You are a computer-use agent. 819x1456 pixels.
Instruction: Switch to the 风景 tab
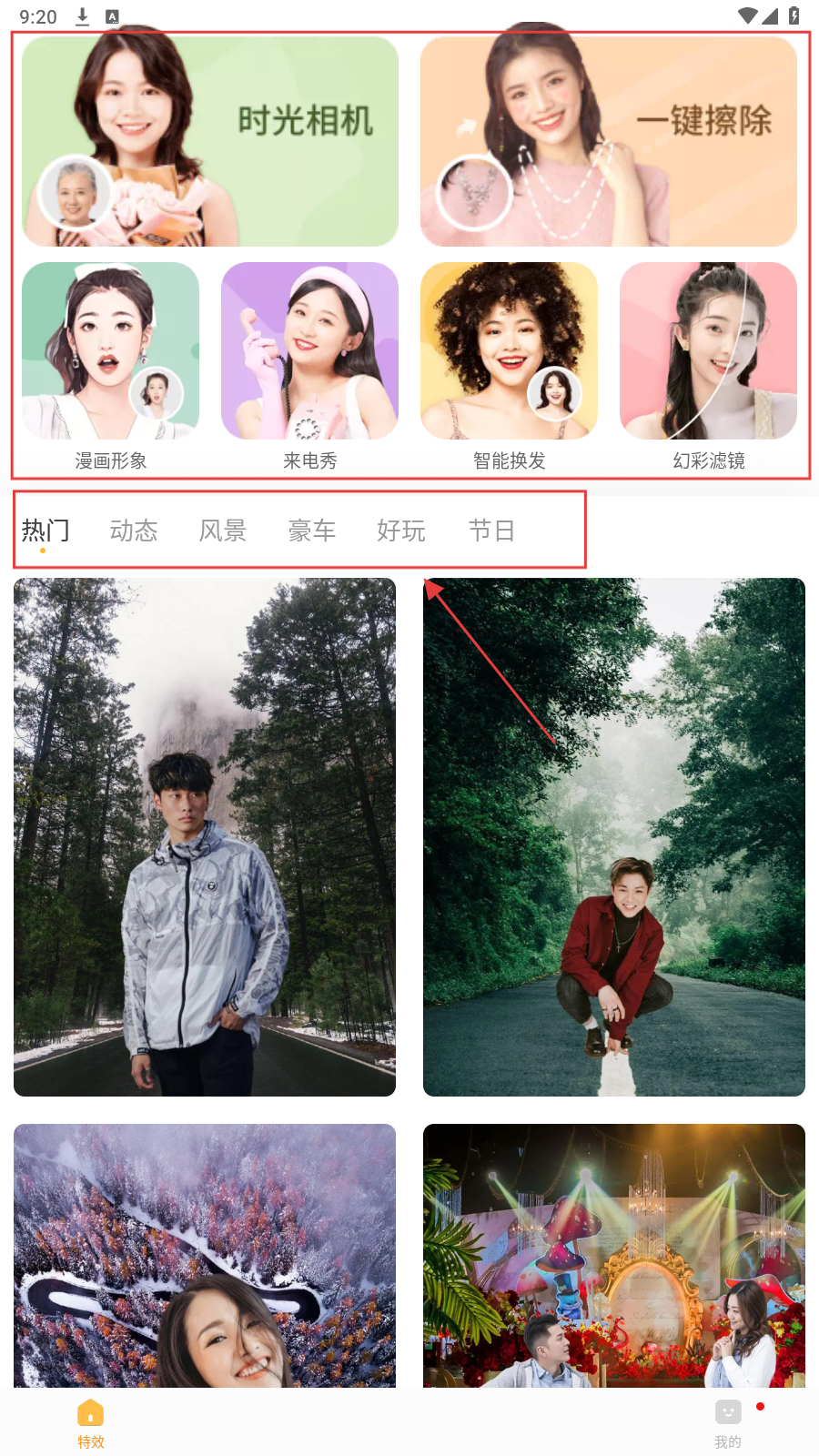[x=223, y=530]
